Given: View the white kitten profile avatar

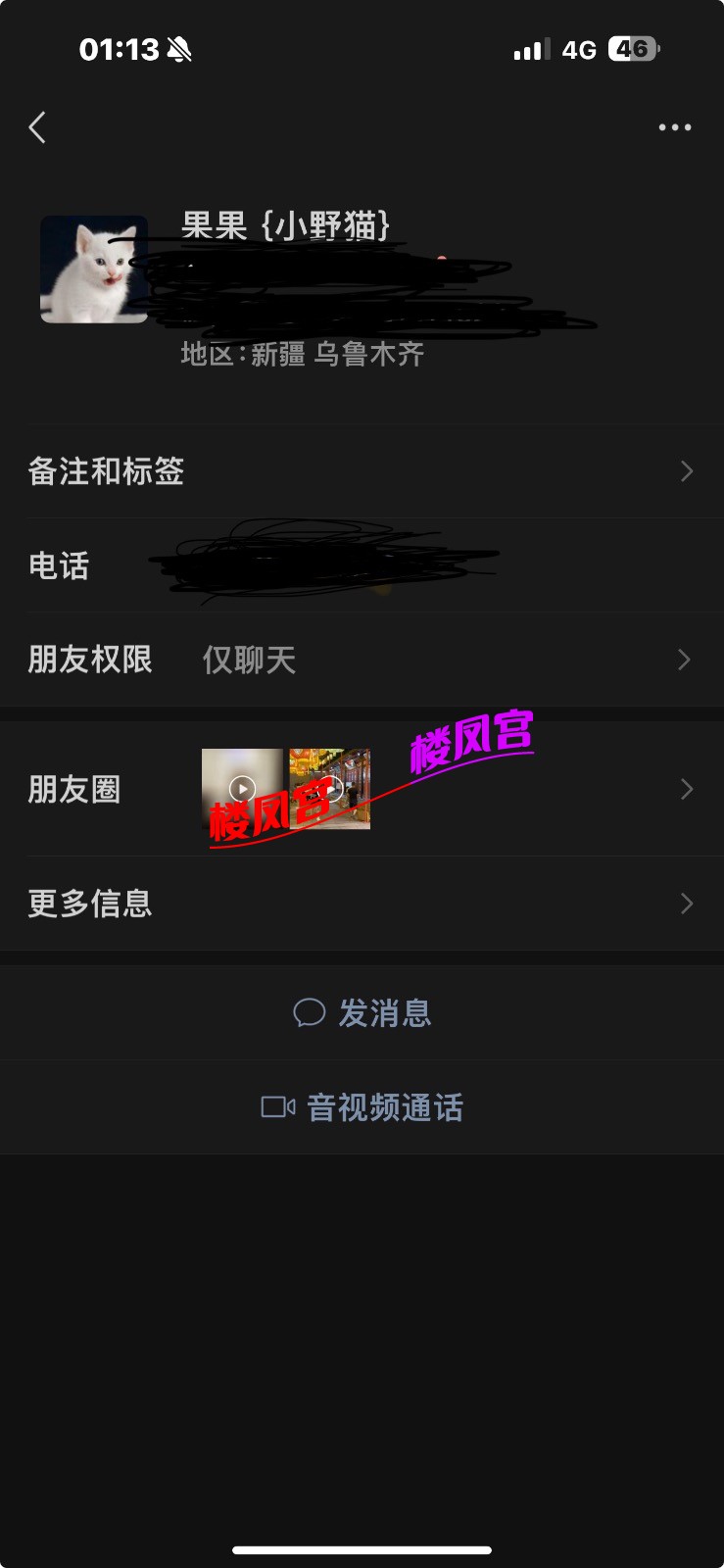Looking at the screenshot, I should (94, 269).
